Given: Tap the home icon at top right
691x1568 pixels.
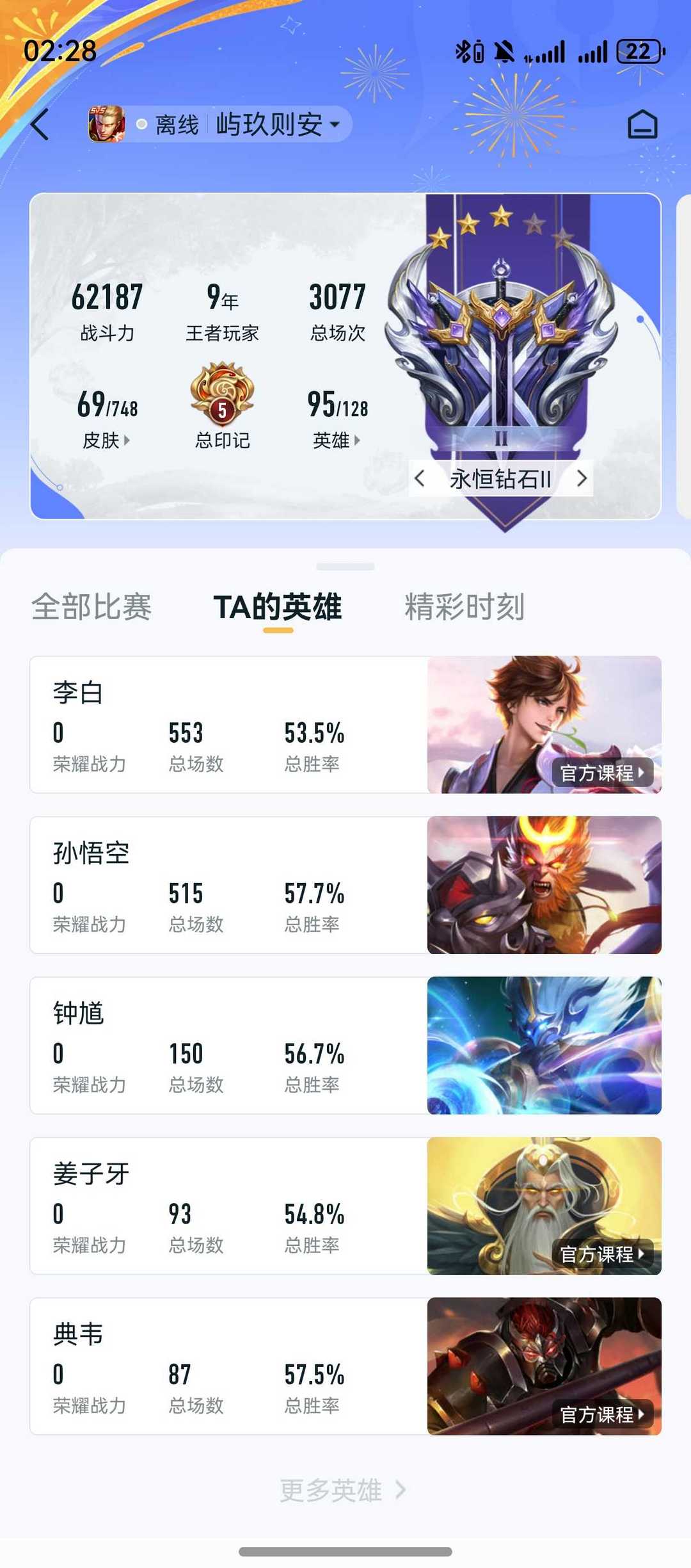Looking at the screenshot, I should click(642, 124).
